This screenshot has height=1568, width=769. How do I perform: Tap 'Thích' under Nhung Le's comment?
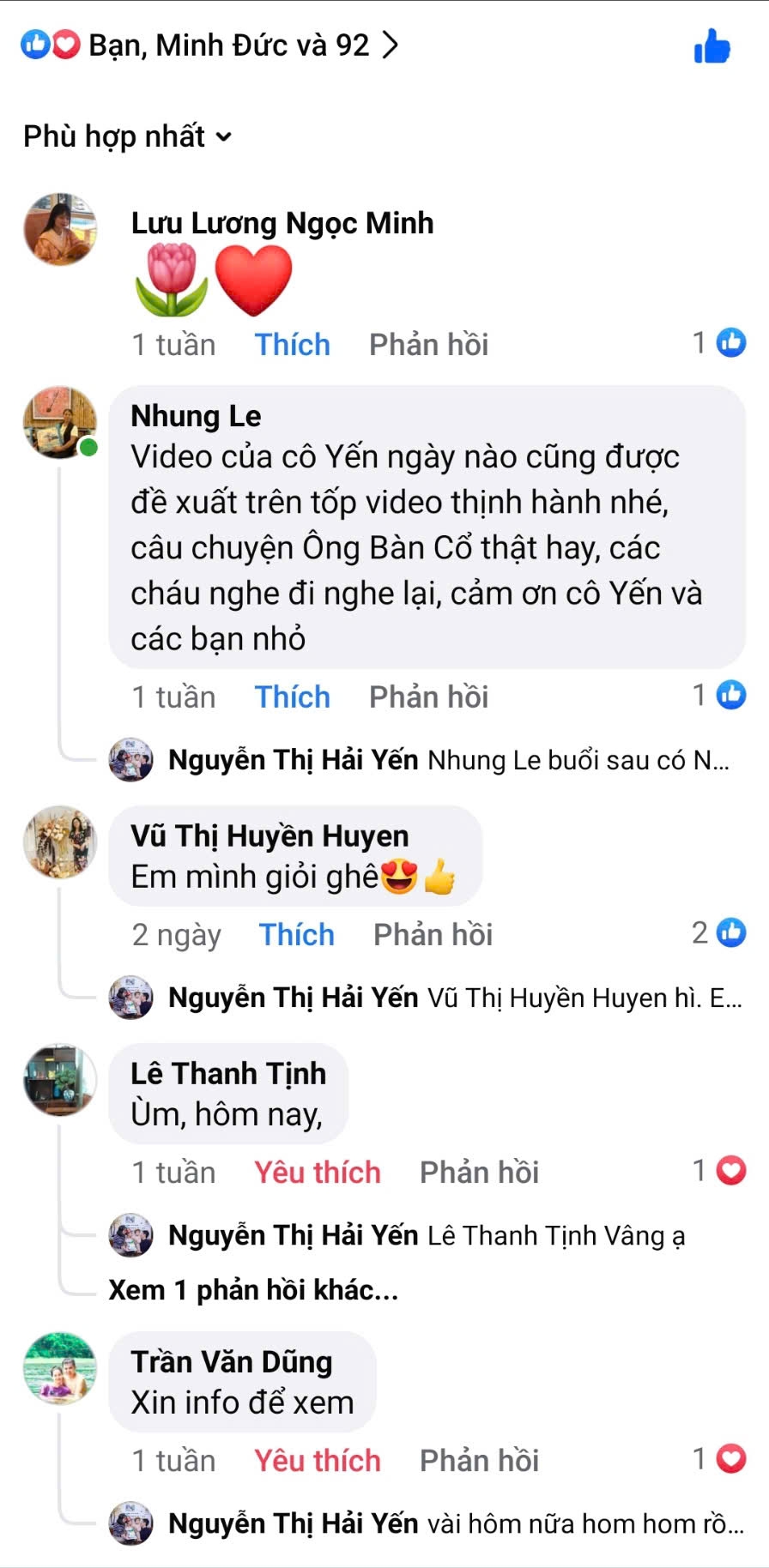(x=292, y=697)
